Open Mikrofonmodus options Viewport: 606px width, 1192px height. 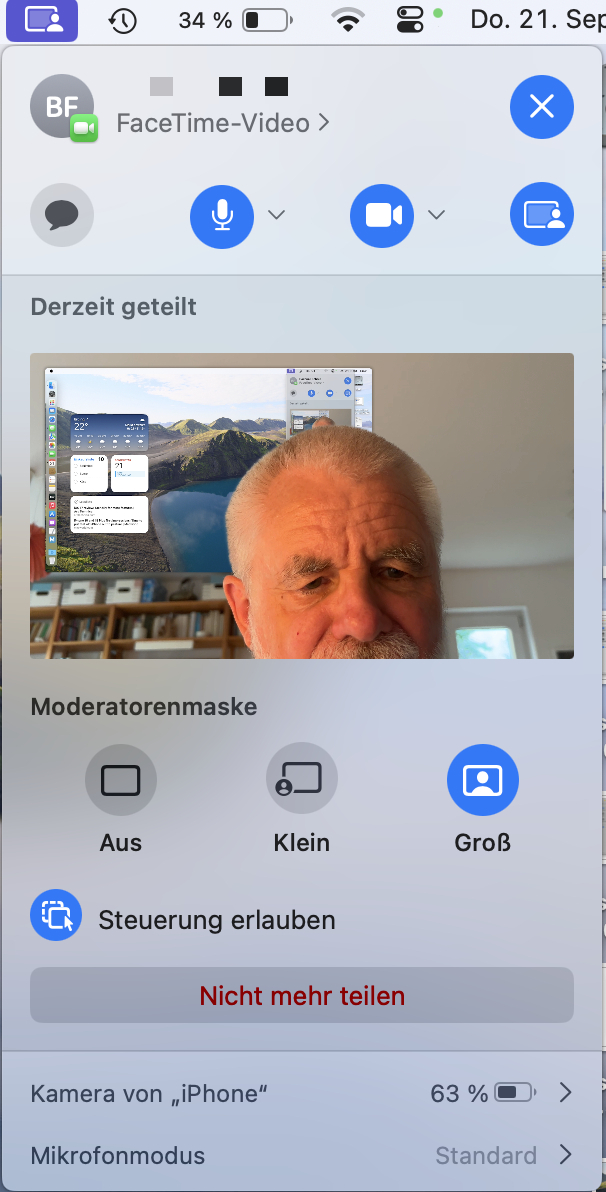click(302, 1155)
